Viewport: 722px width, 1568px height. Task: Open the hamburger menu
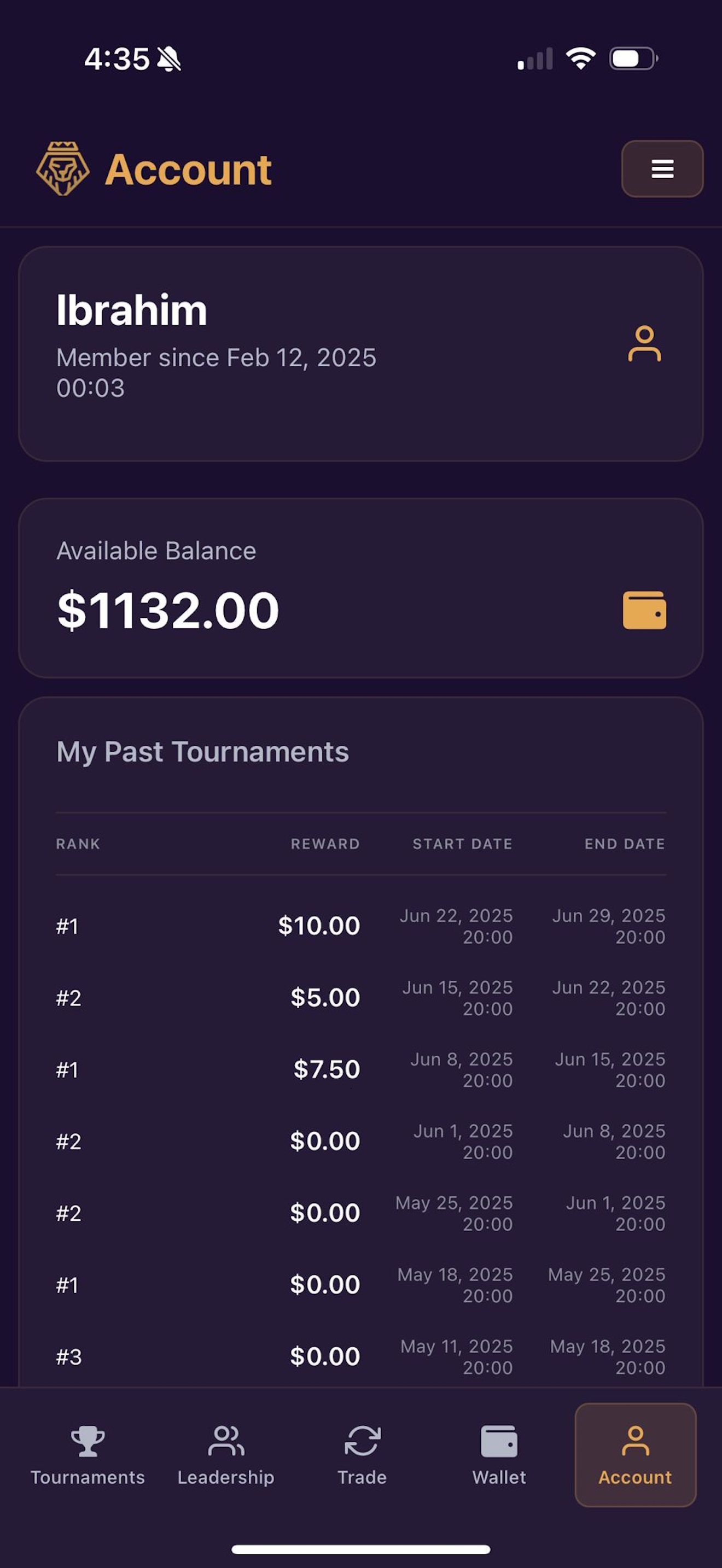coord(662,168)
